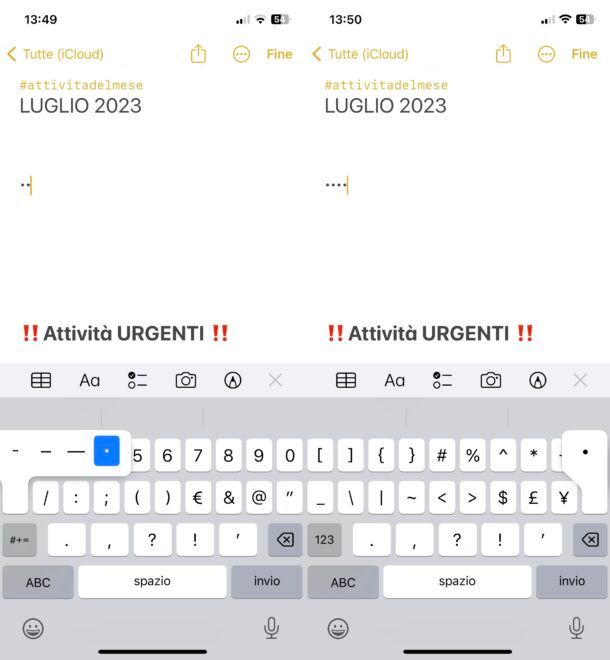Viewport: 610px width, 660px height.
Task: Type the € key
Action: pos(198,496)
